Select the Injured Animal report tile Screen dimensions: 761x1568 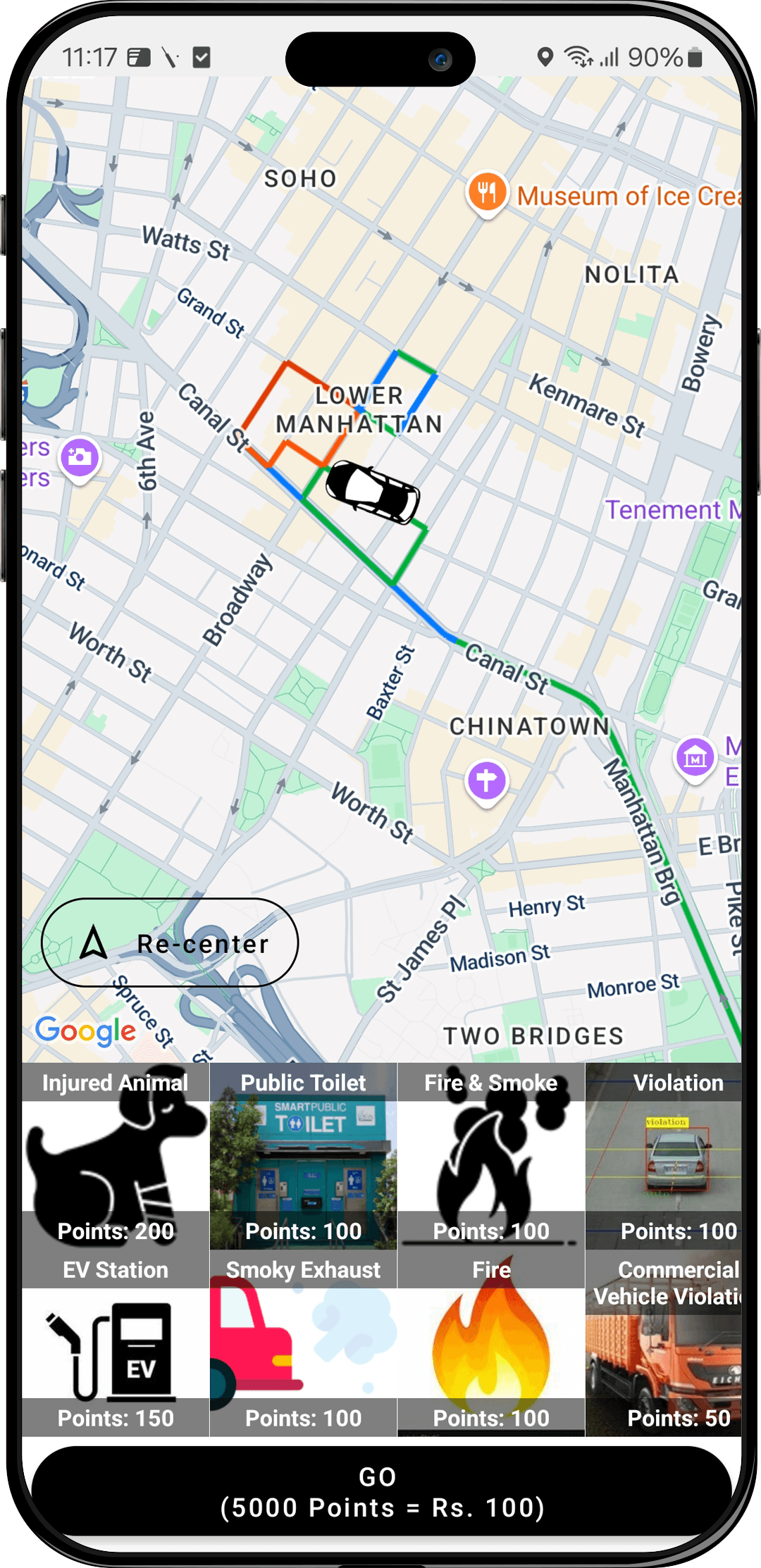click(116, 1156)
